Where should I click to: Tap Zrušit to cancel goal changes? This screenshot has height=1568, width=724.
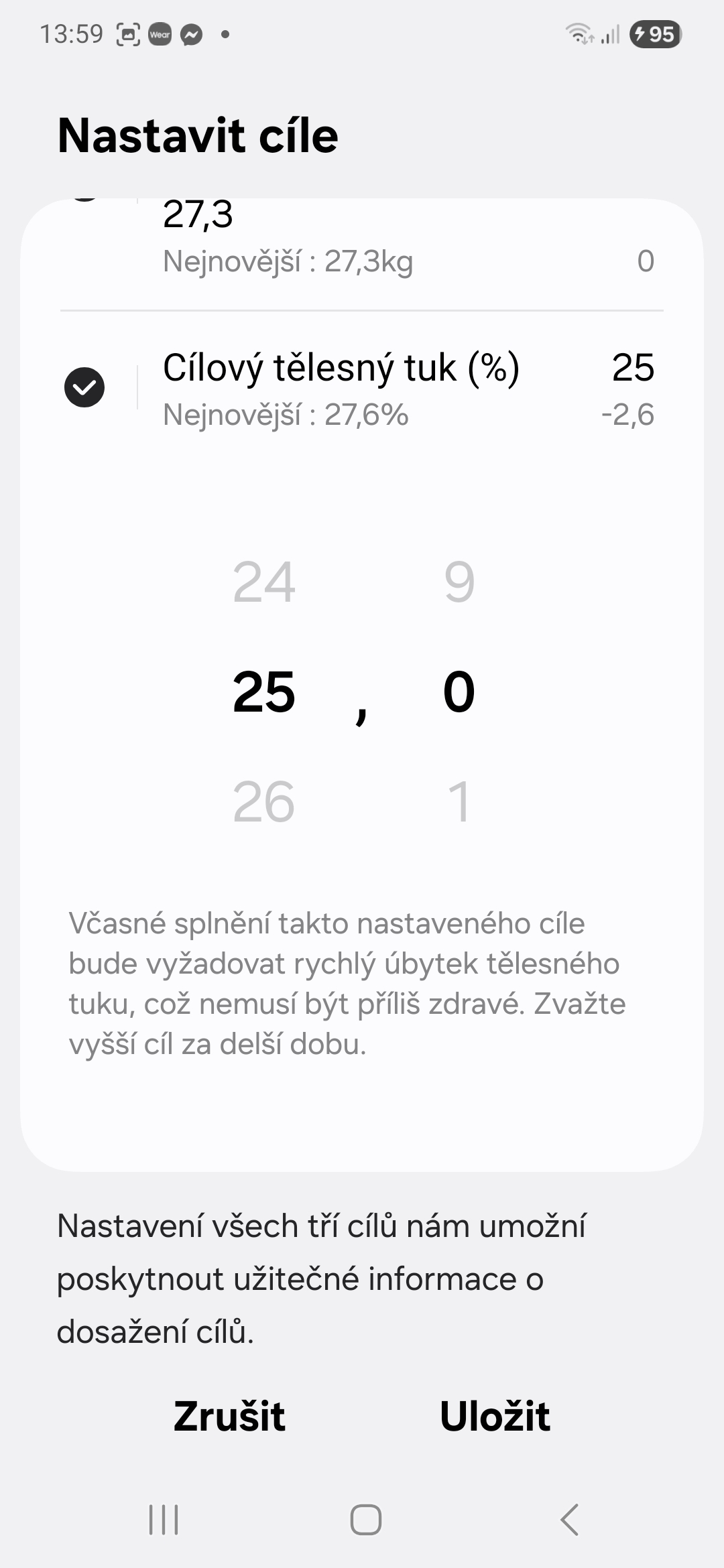click(x=229, y=1416)
